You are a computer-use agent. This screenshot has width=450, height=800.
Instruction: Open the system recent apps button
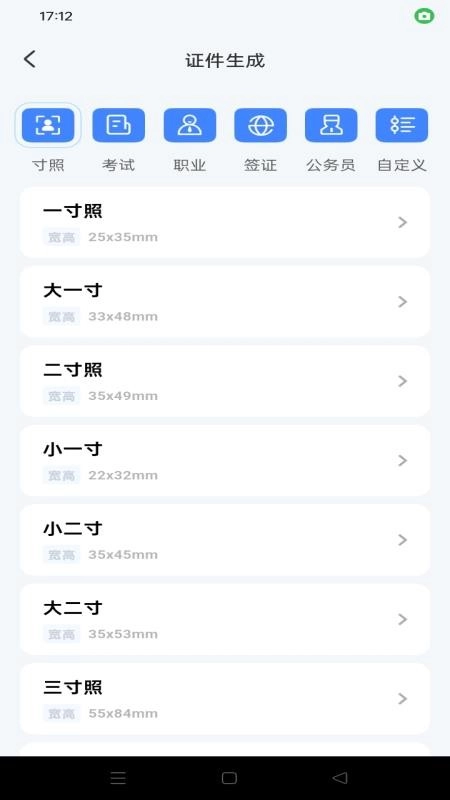click(118, 778)
